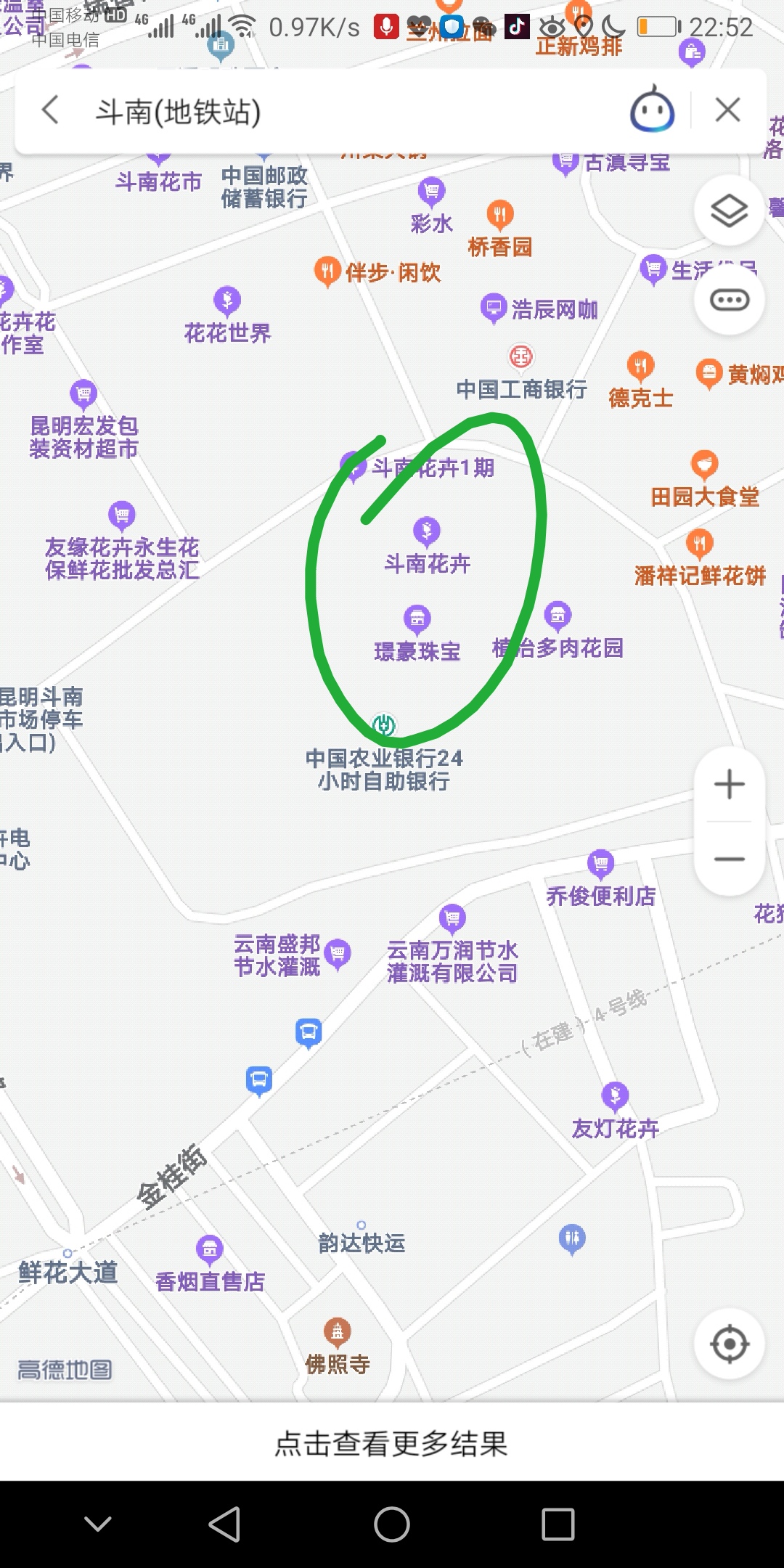Go back from the search results

click(50, 110)
